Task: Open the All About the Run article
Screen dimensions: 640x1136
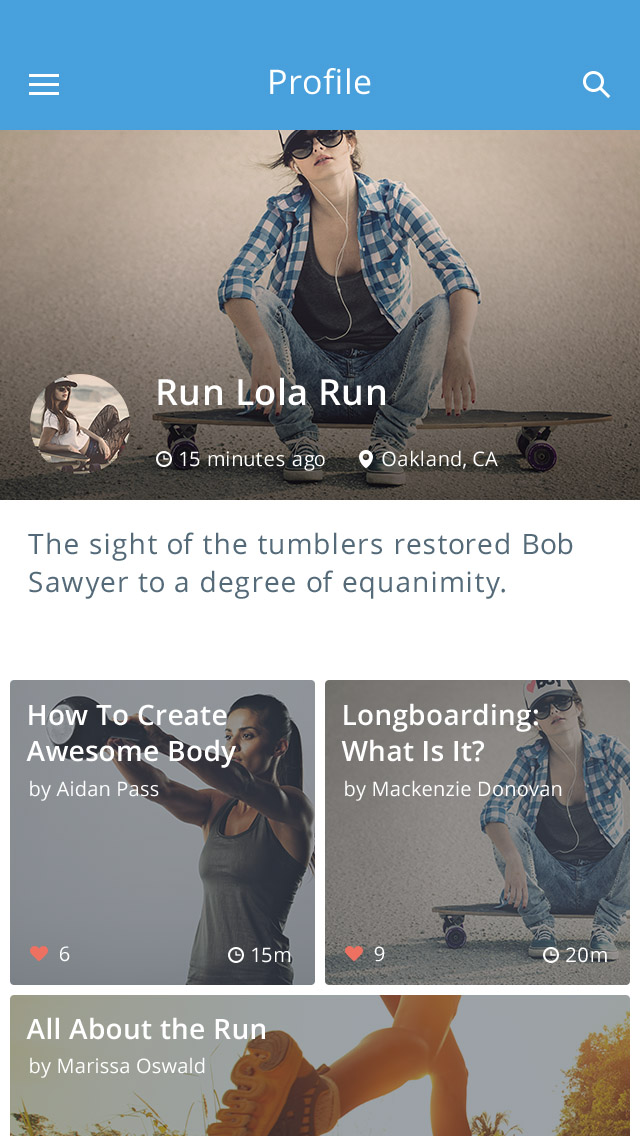Action: 320,1065
